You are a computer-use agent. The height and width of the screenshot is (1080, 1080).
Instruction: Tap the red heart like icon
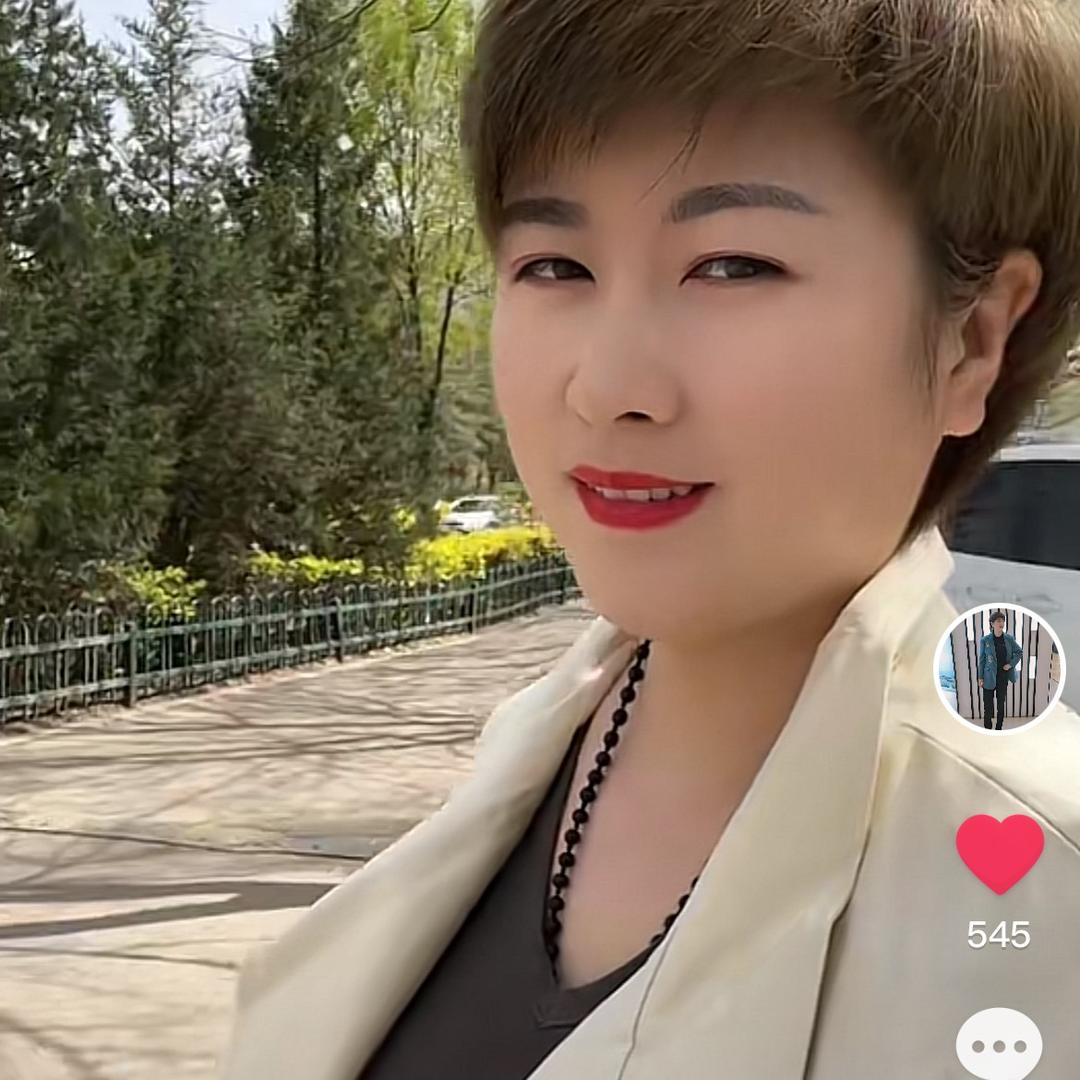[999, 852]
